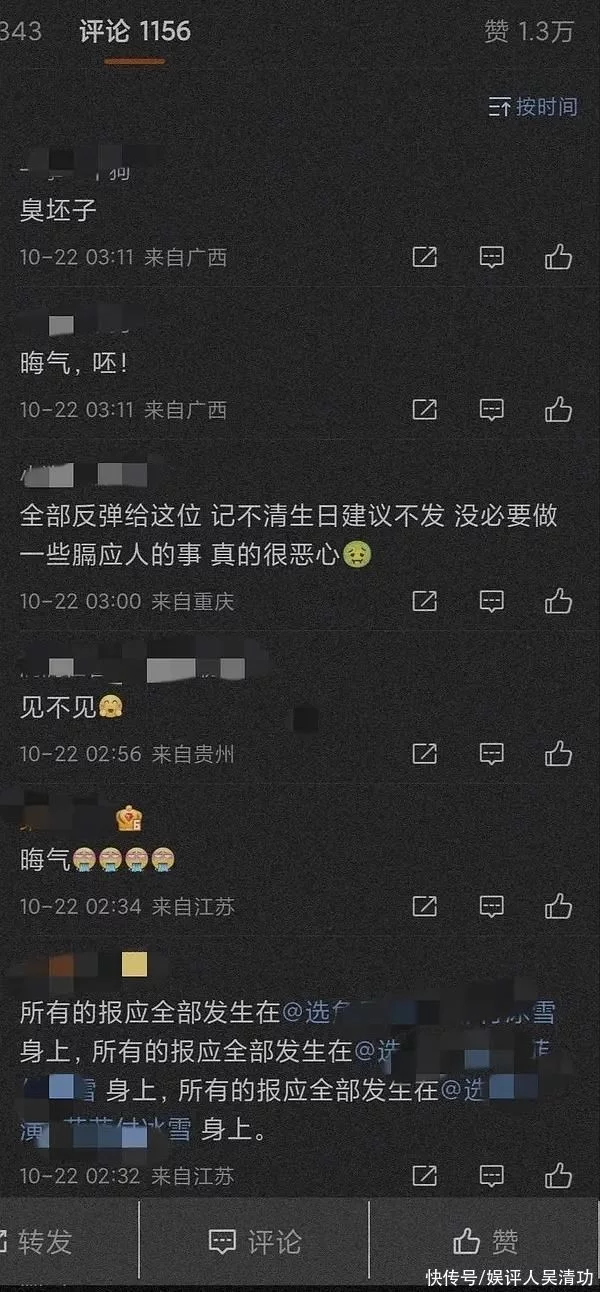Open the 赞 1.3万 likes tab

point(528,32)
